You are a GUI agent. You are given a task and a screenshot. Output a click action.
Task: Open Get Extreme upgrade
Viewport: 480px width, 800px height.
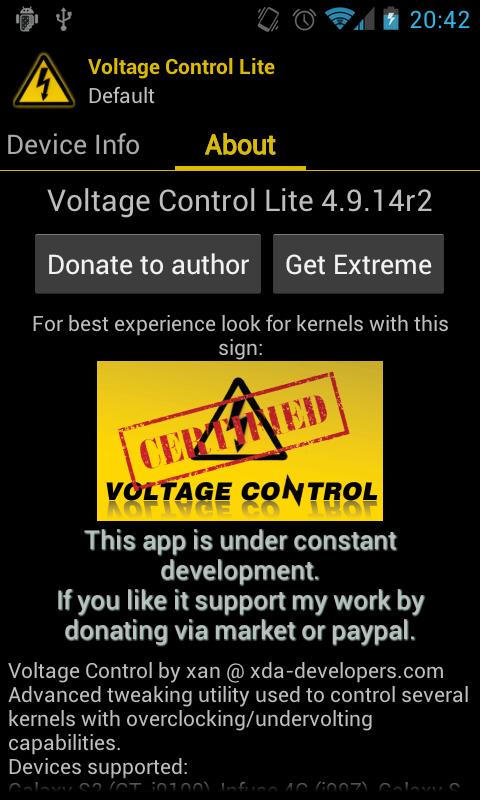(x=358, y=264)
